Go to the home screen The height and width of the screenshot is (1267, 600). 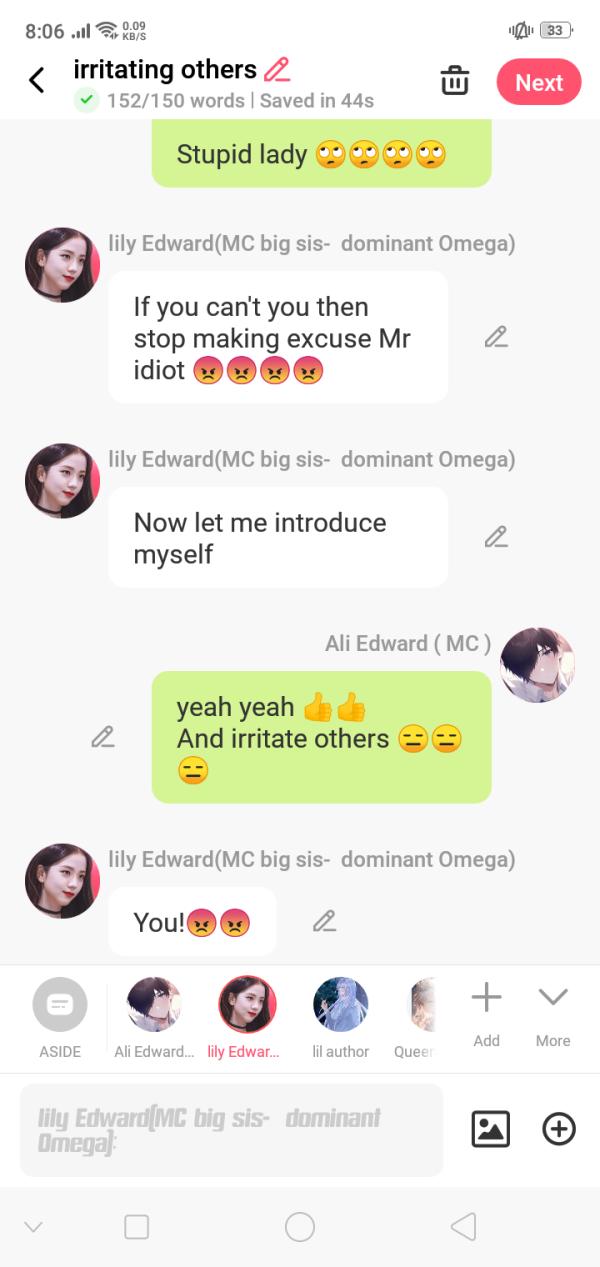(x=300, y=1227)
